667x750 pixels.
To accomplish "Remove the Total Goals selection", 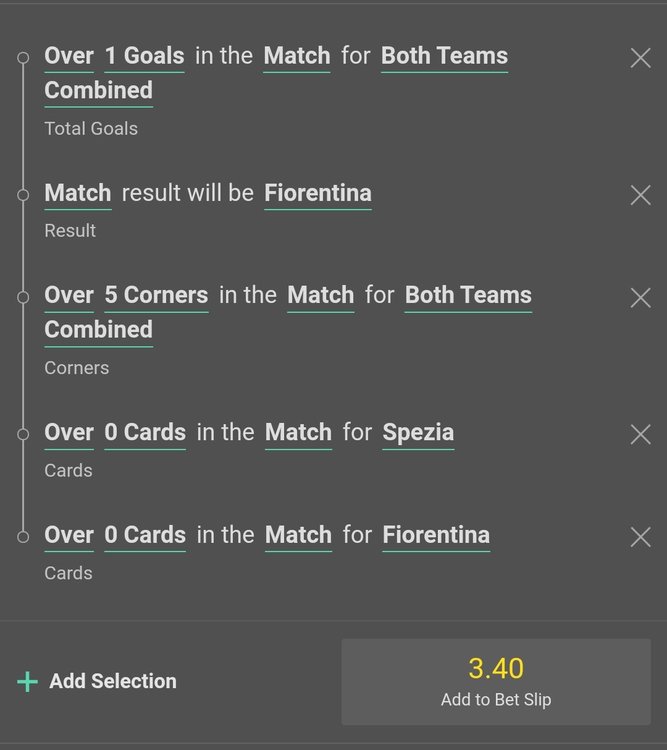I will pos(640,58).
